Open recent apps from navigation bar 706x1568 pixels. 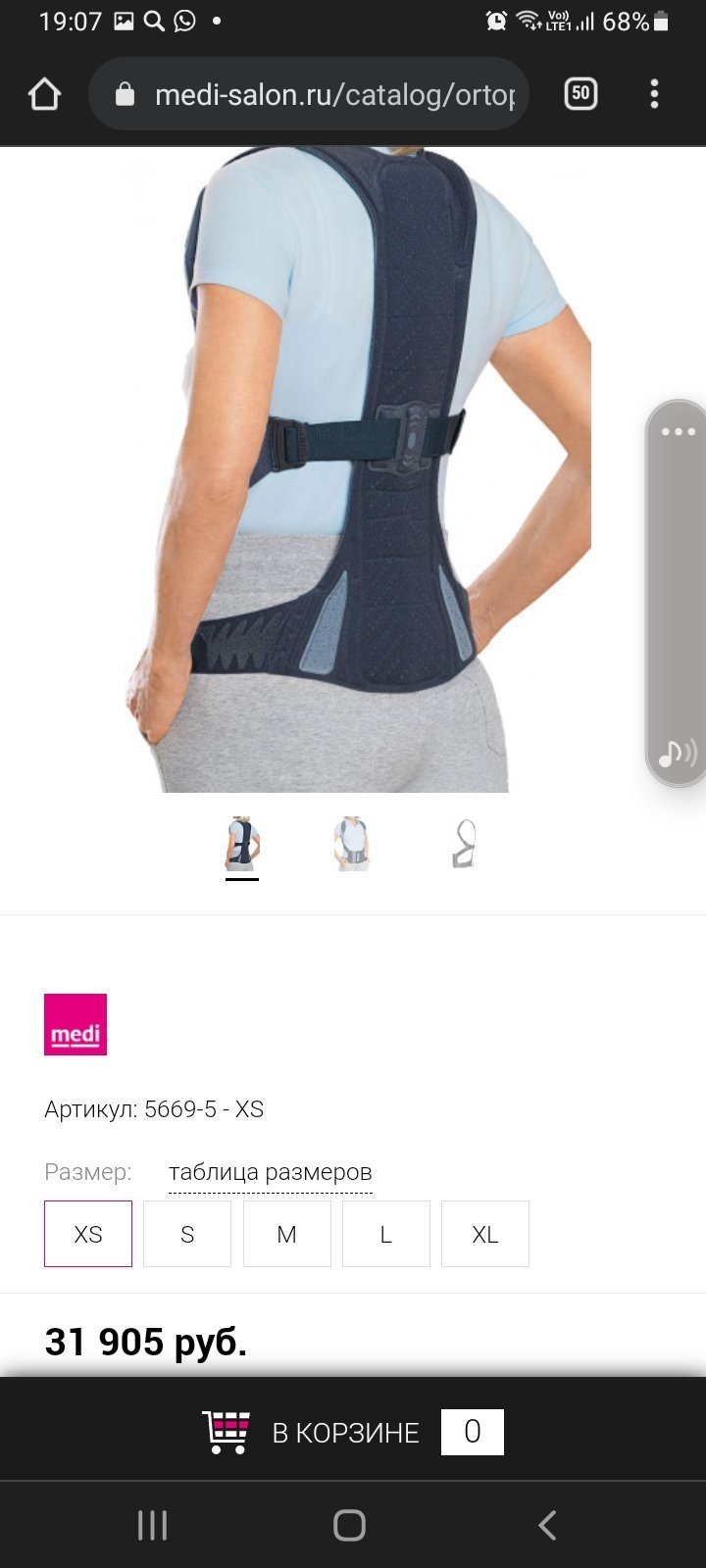tap(152, 1525)
